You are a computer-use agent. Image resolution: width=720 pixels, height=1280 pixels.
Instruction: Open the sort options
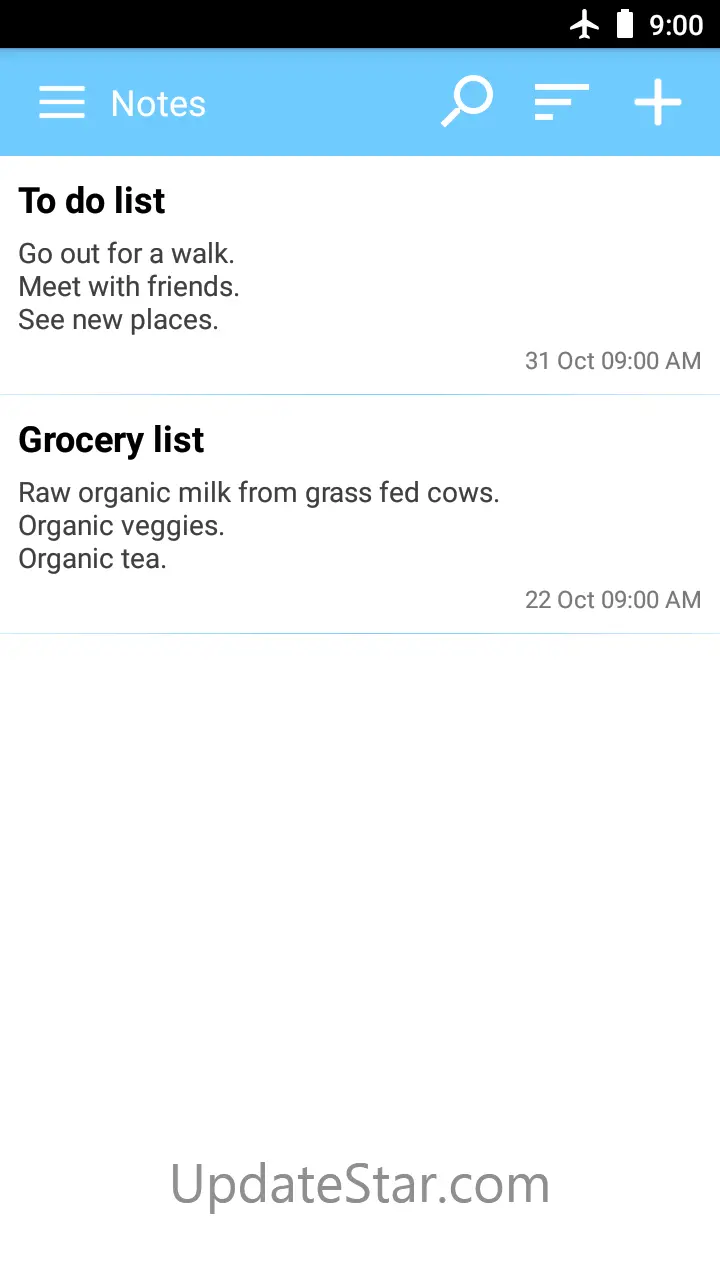(x=561, y=103)
